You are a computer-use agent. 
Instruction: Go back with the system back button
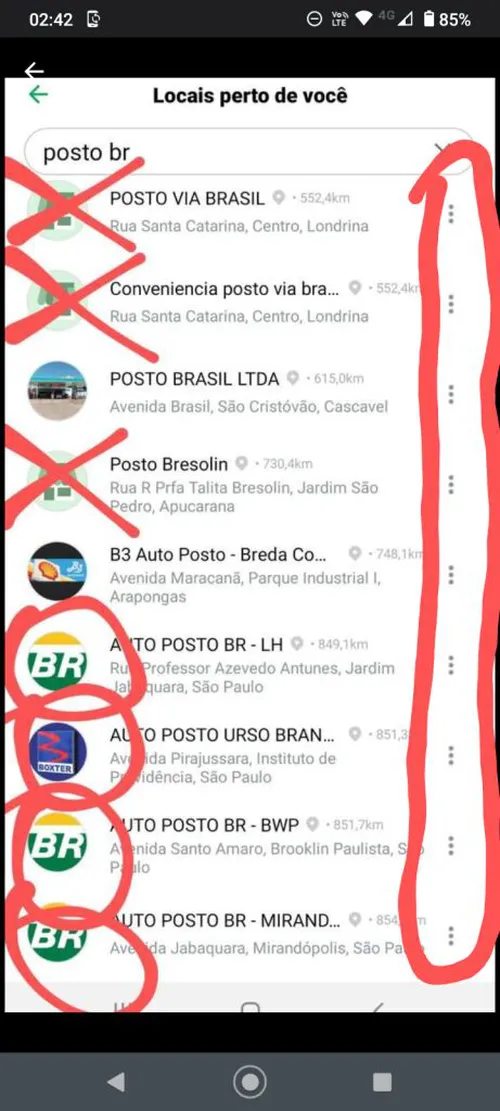pos(116,1081)
